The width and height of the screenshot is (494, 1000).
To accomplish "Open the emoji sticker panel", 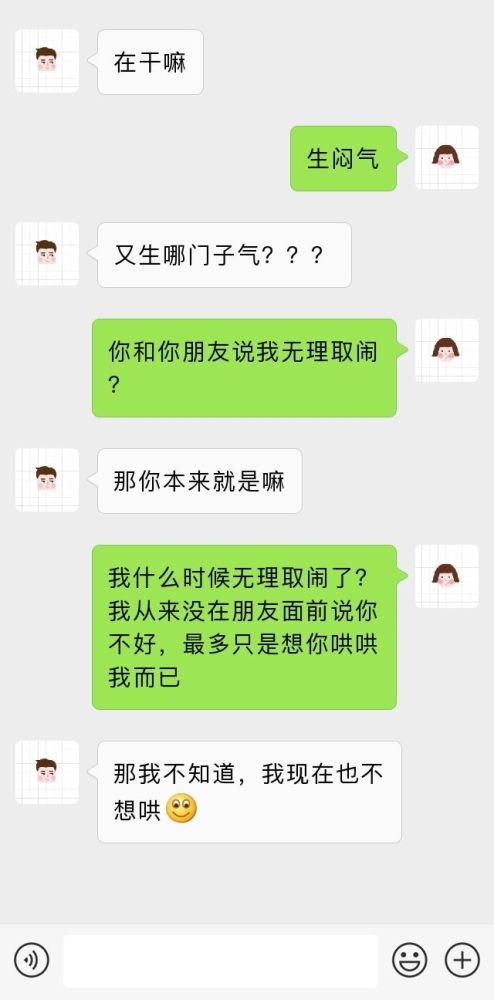I will click(409, 959).
